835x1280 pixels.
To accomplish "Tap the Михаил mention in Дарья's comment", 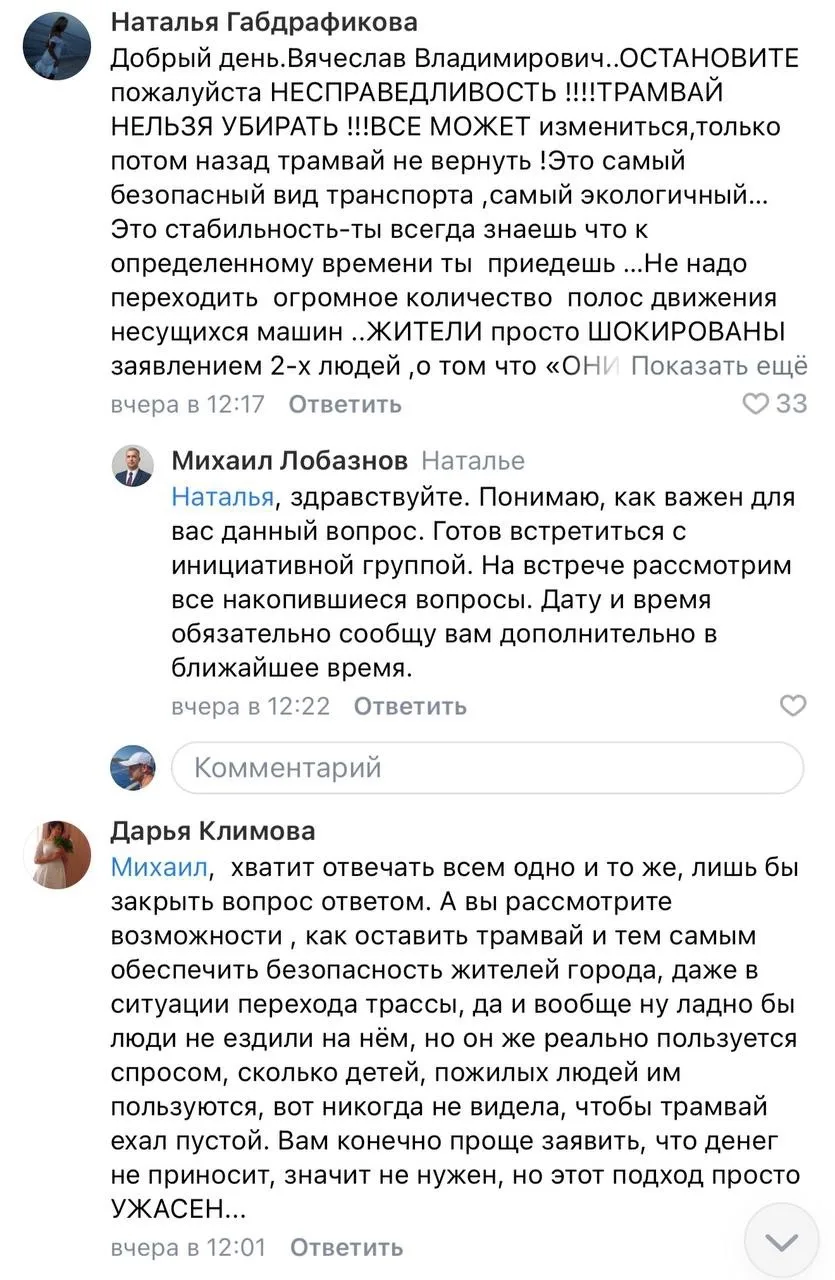I will tap(158, 866).
